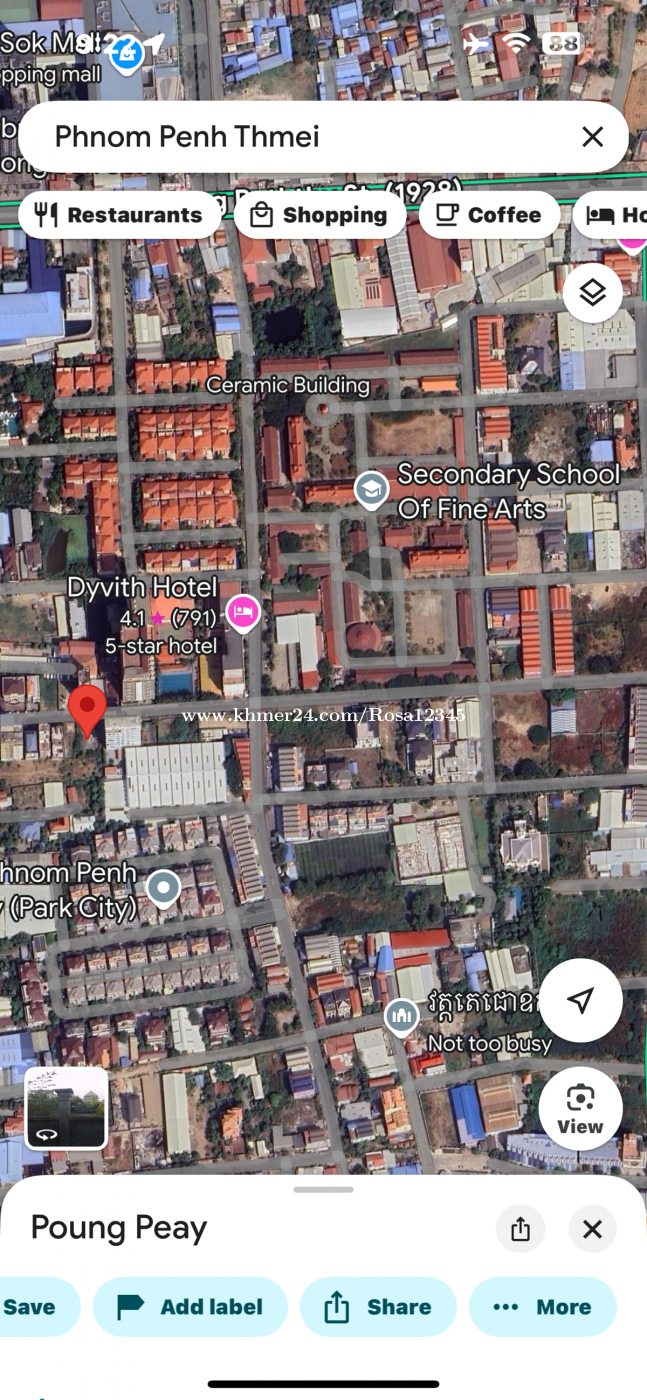The width and height of the screenshot is (647, 1400).
Task: Open the Dyvith Hotel marker
Action: point(243,611)
